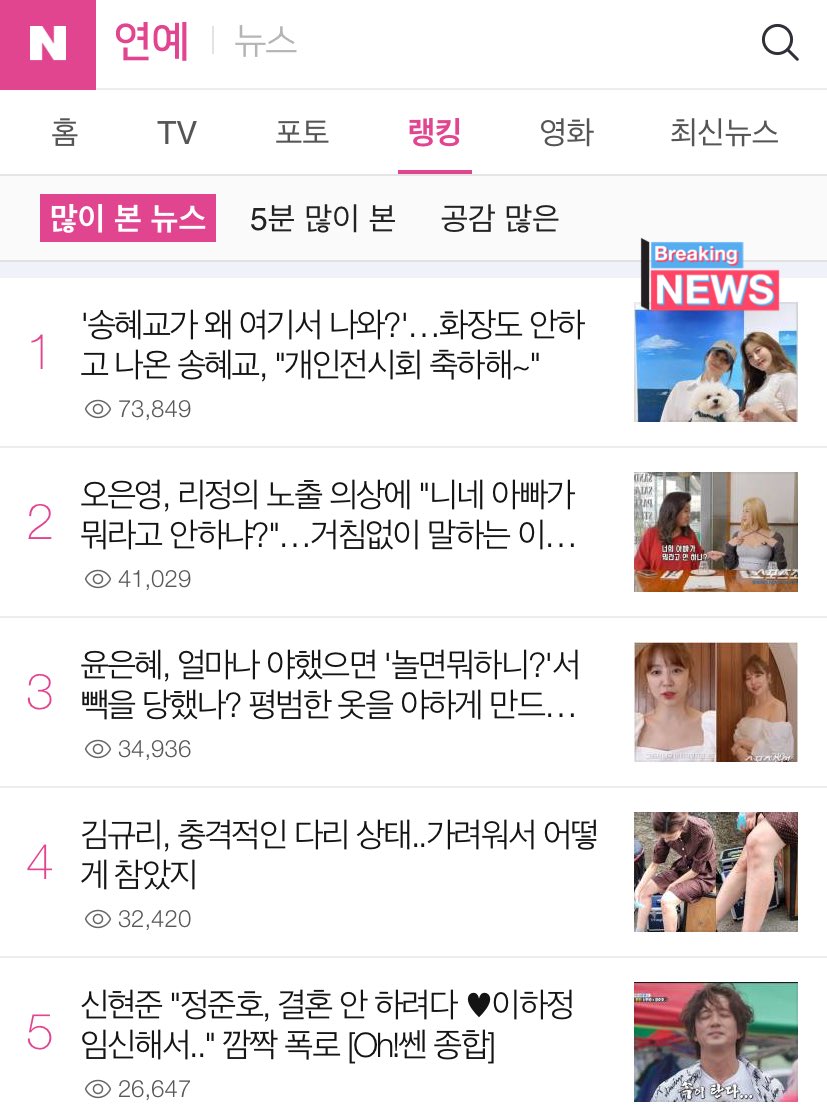Open the 최신뉴스 tab
The width and height of the screenshot is (827, 1116).
pos(724,133)
